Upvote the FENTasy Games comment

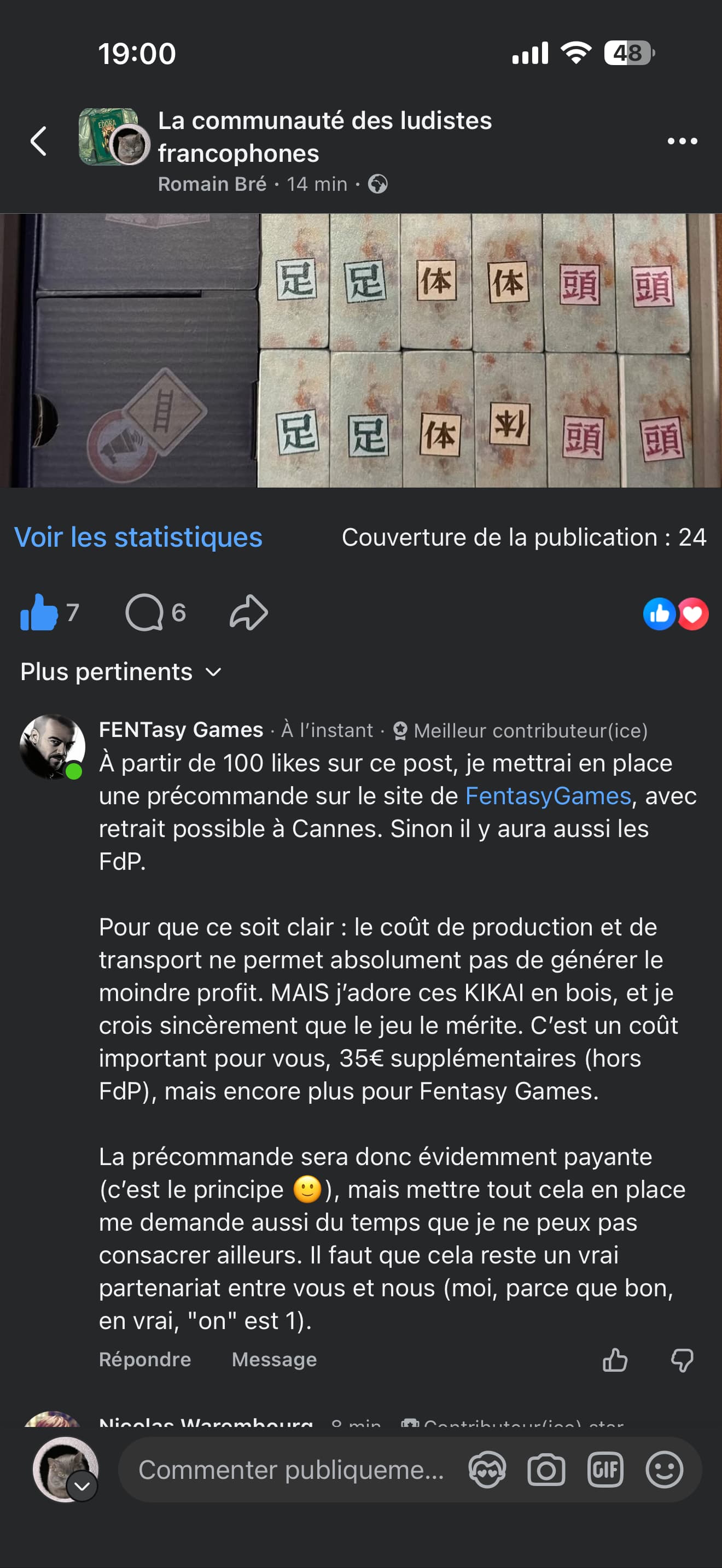click(x=615, y=1360)
